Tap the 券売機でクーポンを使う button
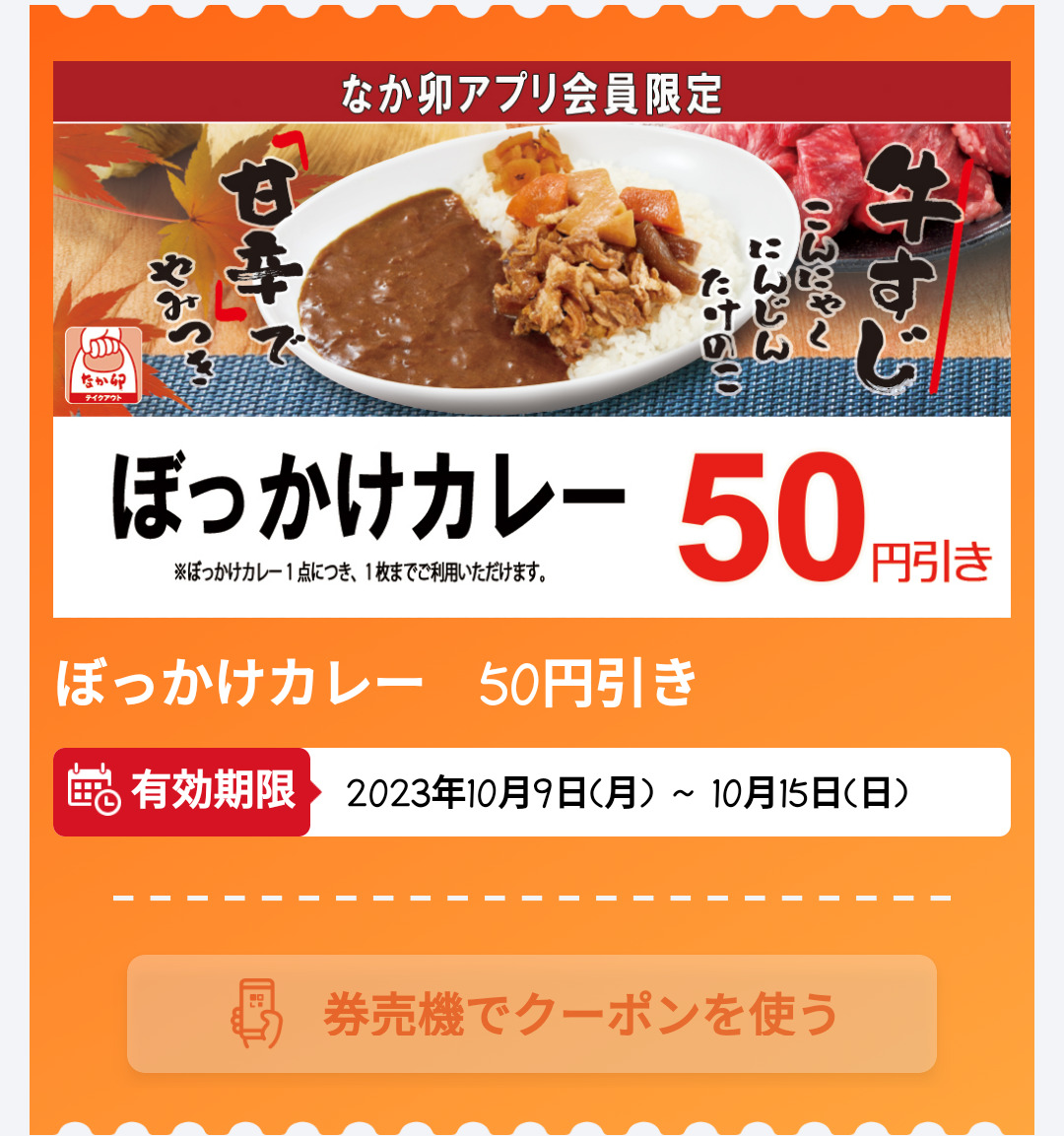1064x1136 pixels. (x=532, y=1014)
